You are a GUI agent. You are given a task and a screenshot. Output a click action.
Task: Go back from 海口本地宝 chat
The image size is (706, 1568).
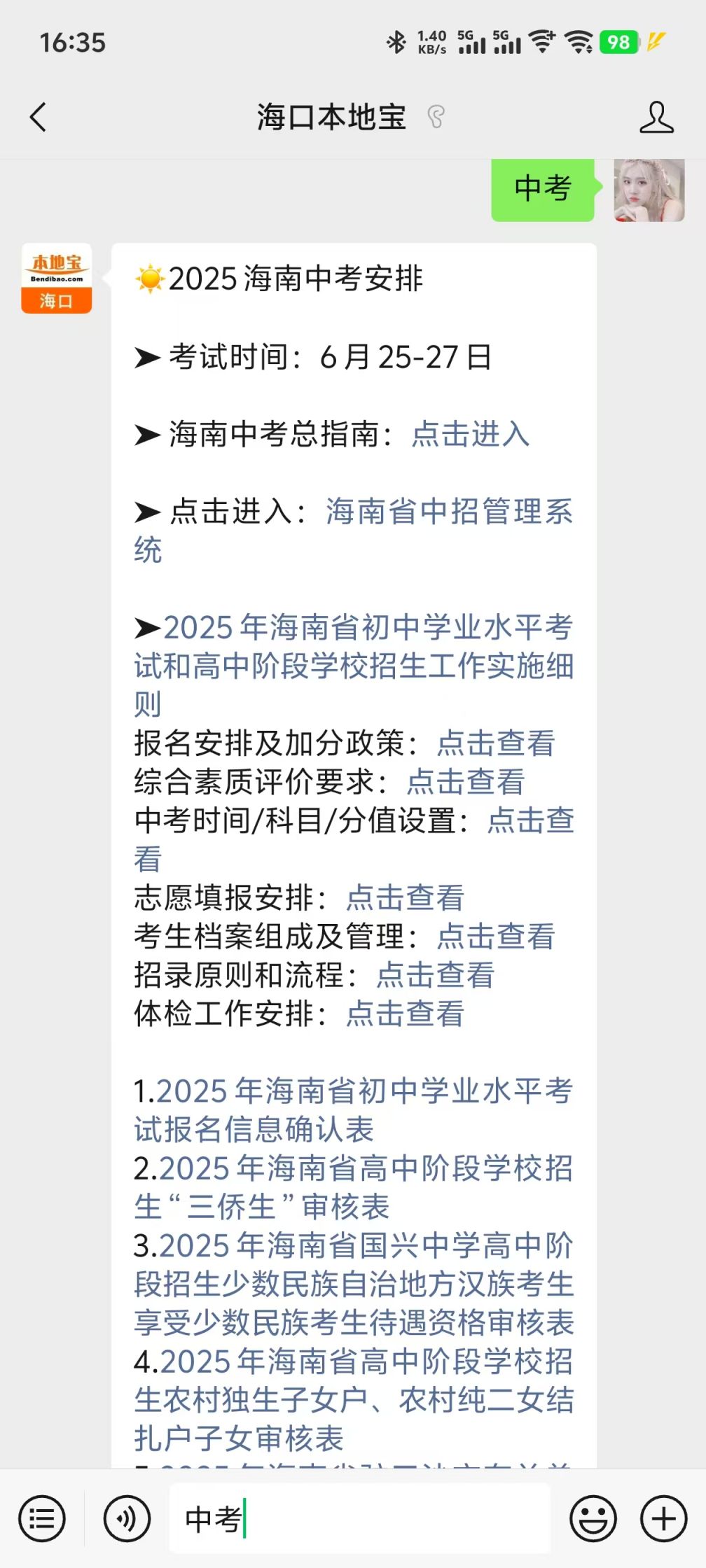coord(39,117)
